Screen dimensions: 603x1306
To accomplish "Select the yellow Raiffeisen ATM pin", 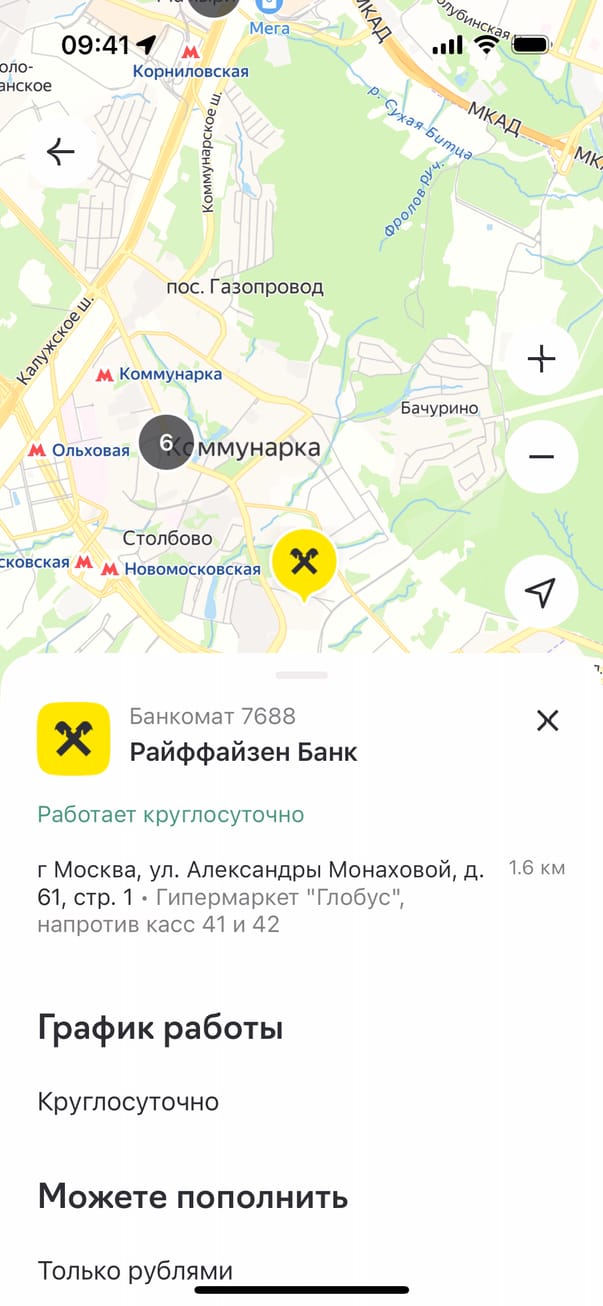I will click(305, 563).
